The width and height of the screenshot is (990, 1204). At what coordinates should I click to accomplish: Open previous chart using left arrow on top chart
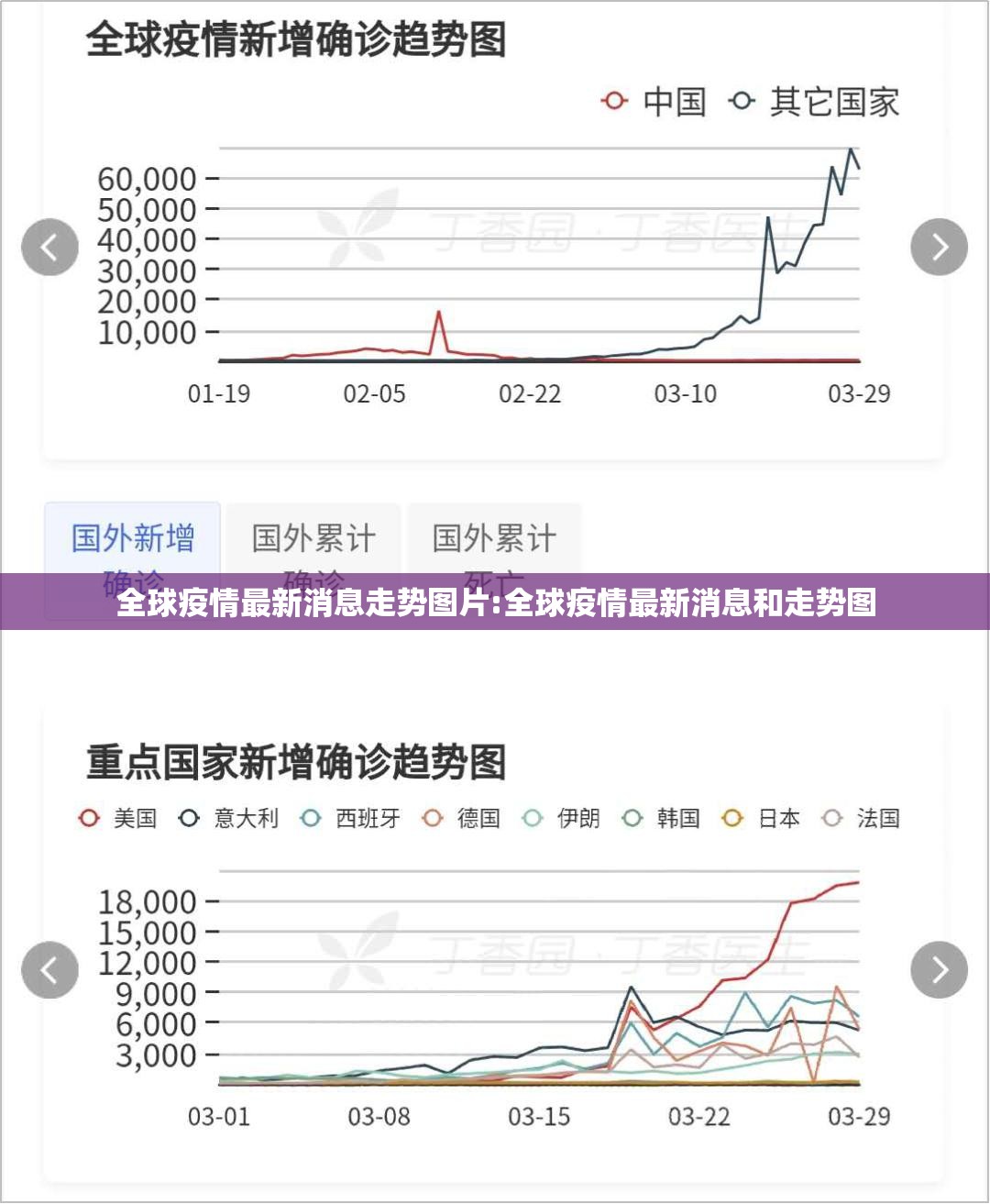click(49, 246)
